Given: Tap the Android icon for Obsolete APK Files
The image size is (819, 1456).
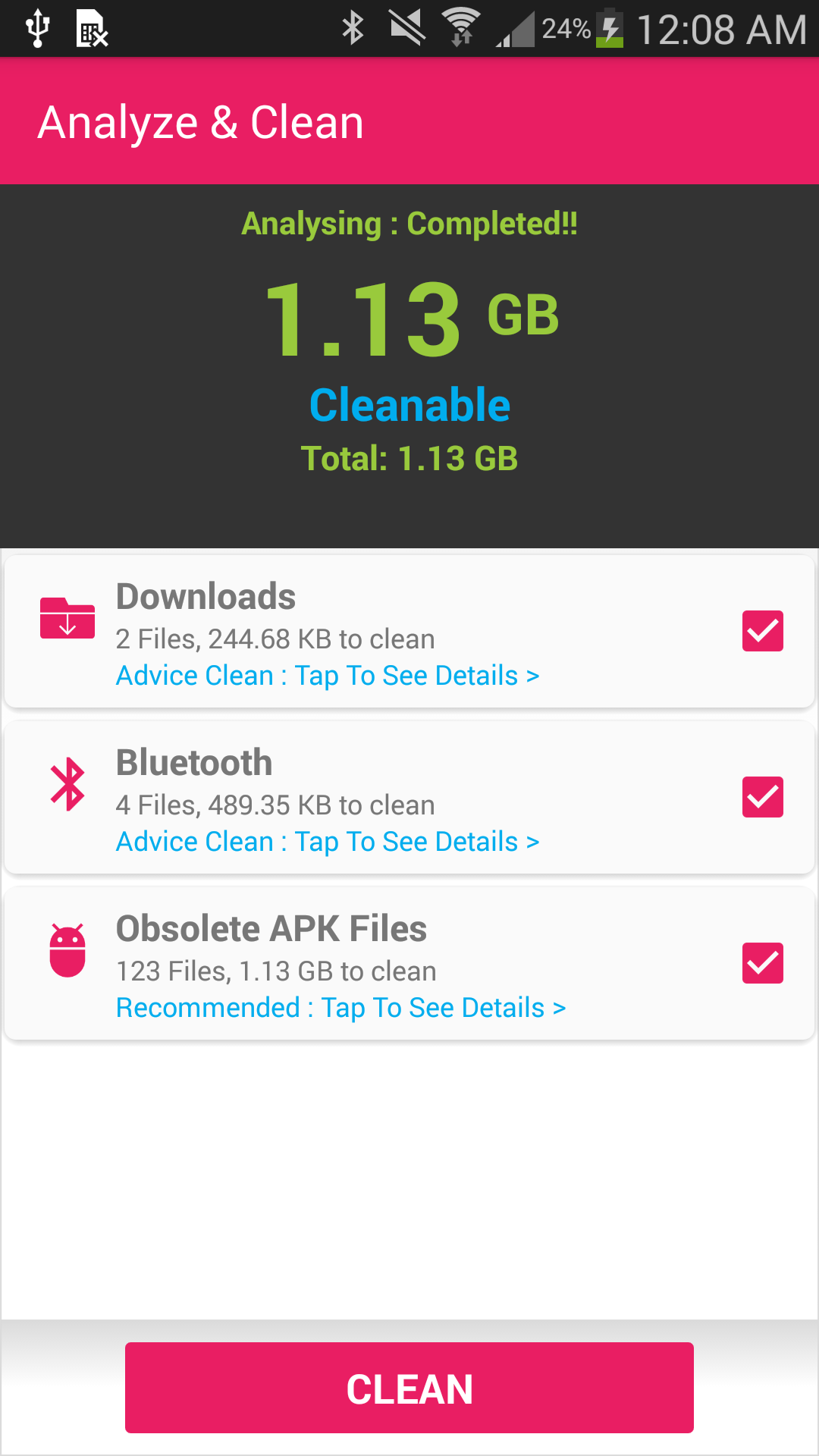Looking at the screenshot, I should (x=67, y=949).
